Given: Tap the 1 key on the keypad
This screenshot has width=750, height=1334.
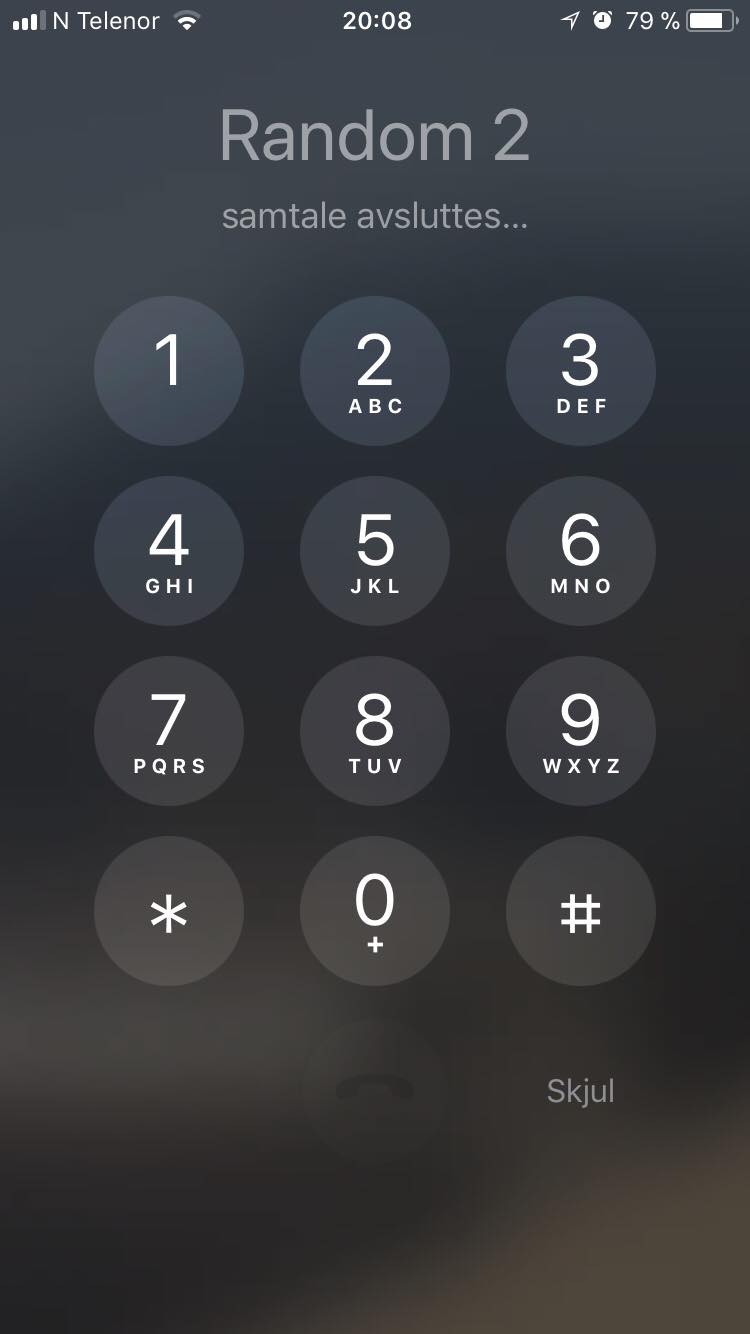Looking at the screenshot, I should [x=169, y=371].
